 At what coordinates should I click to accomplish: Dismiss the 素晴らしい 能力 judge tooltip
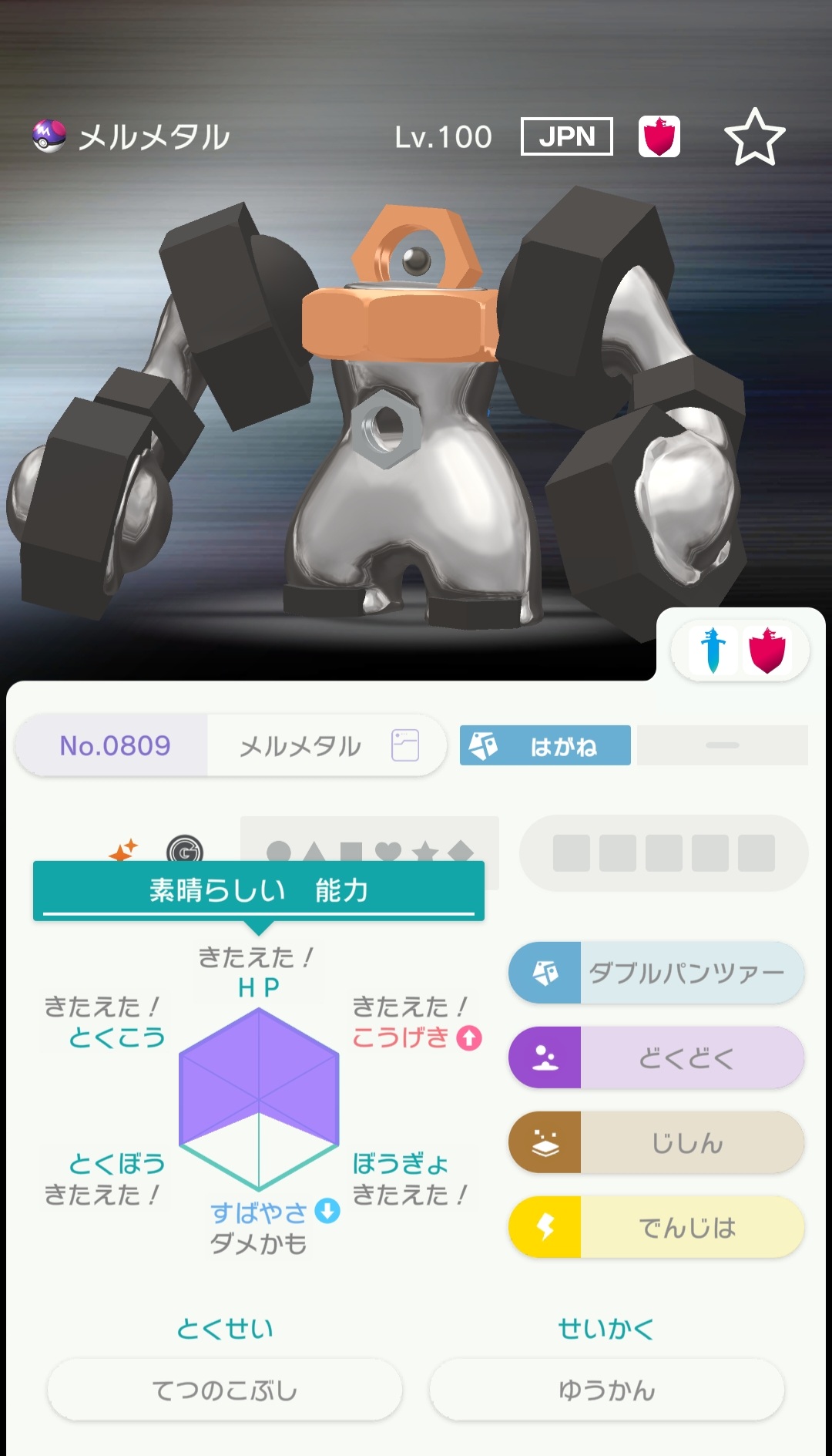258,891
